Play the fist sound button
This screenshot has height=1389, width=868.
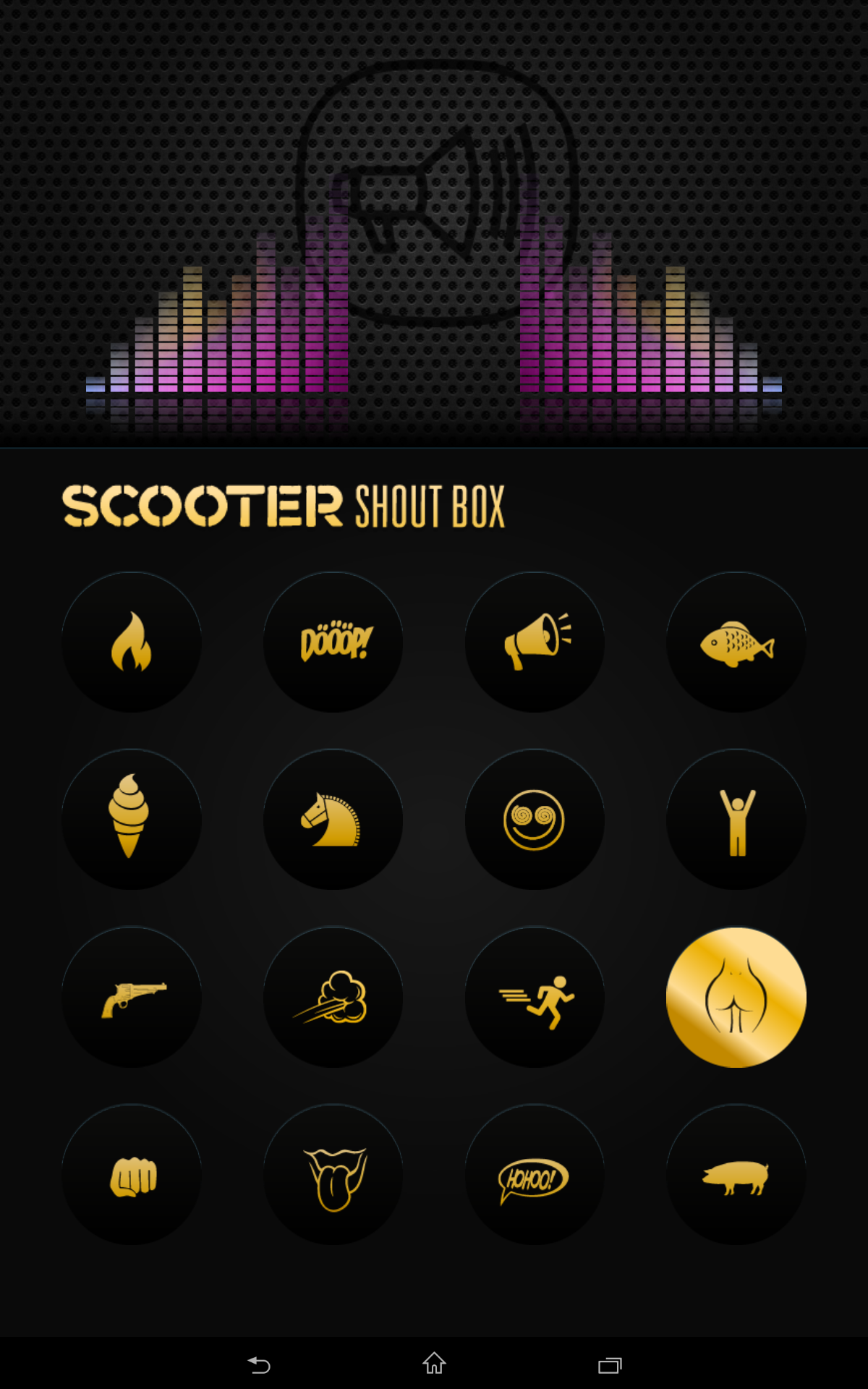coord(132,1175)
